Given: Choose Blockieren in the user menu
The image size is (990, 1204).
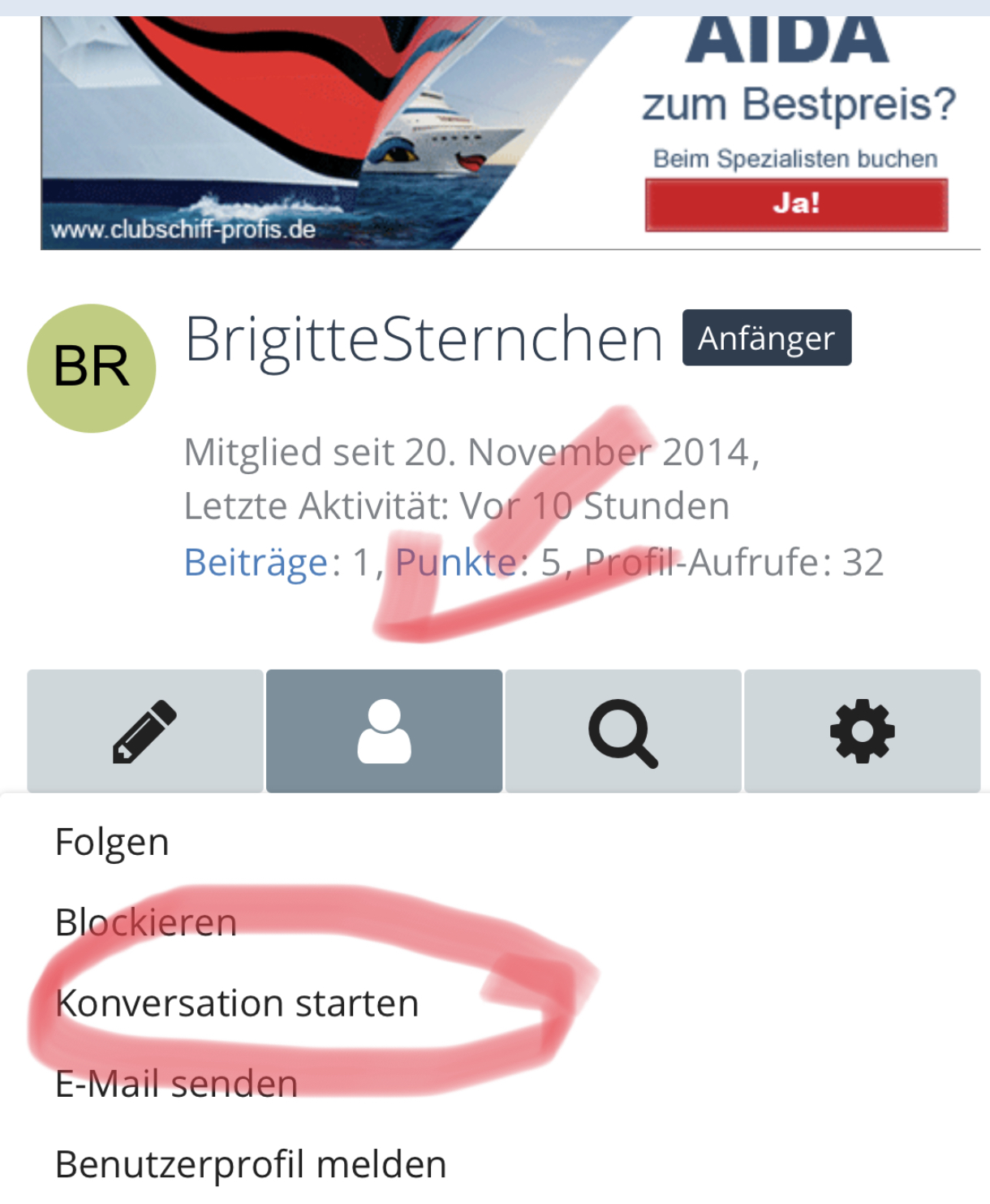Looking at the screenshot, I should (146, 922).
